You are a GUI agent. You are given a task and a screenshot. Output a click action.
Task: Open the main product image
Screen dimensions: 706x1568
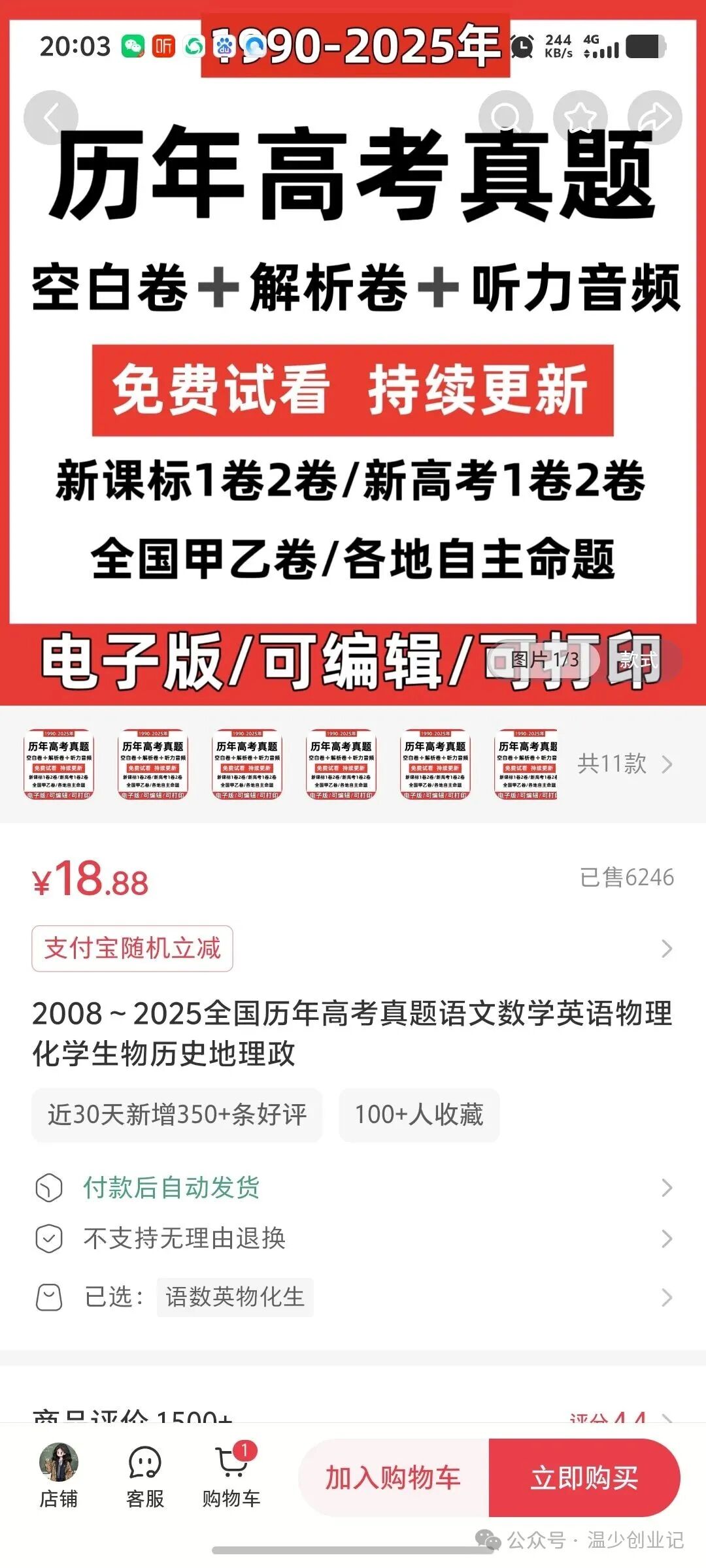353,392
